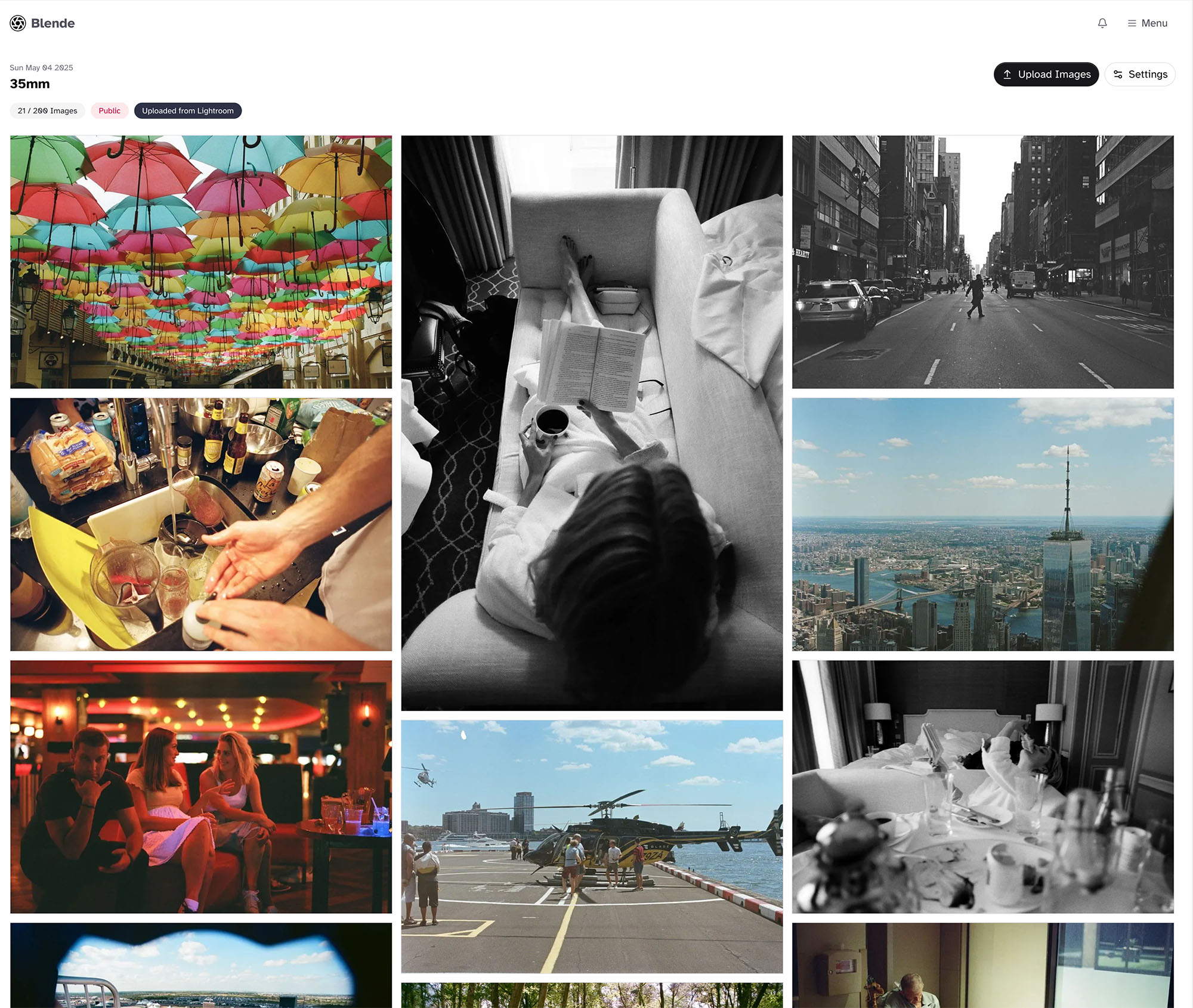Go to Blende home logo

[42, 23]
